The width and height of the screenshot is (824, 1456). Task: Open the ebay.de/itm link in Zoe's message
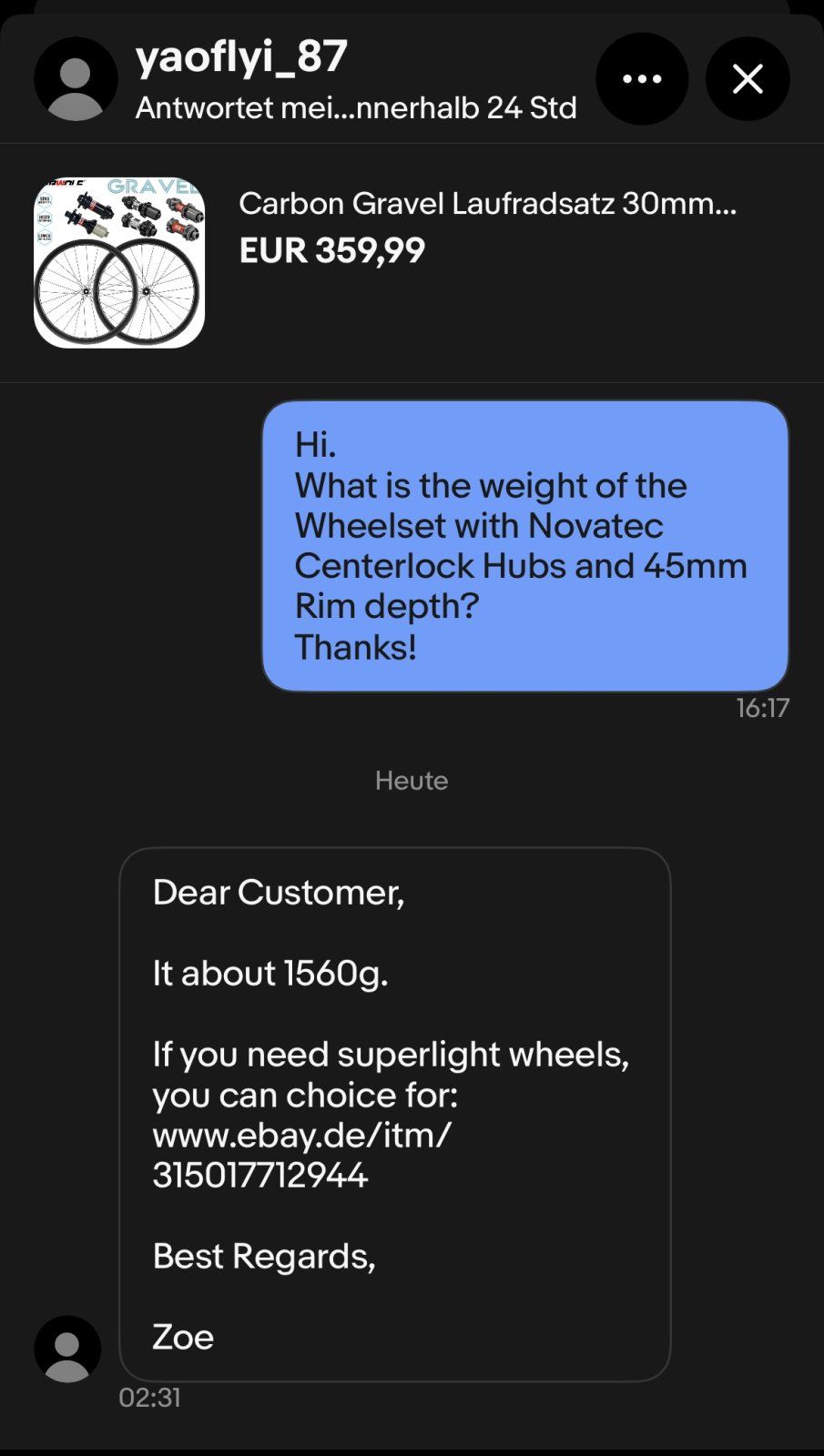click(301, 1155)
